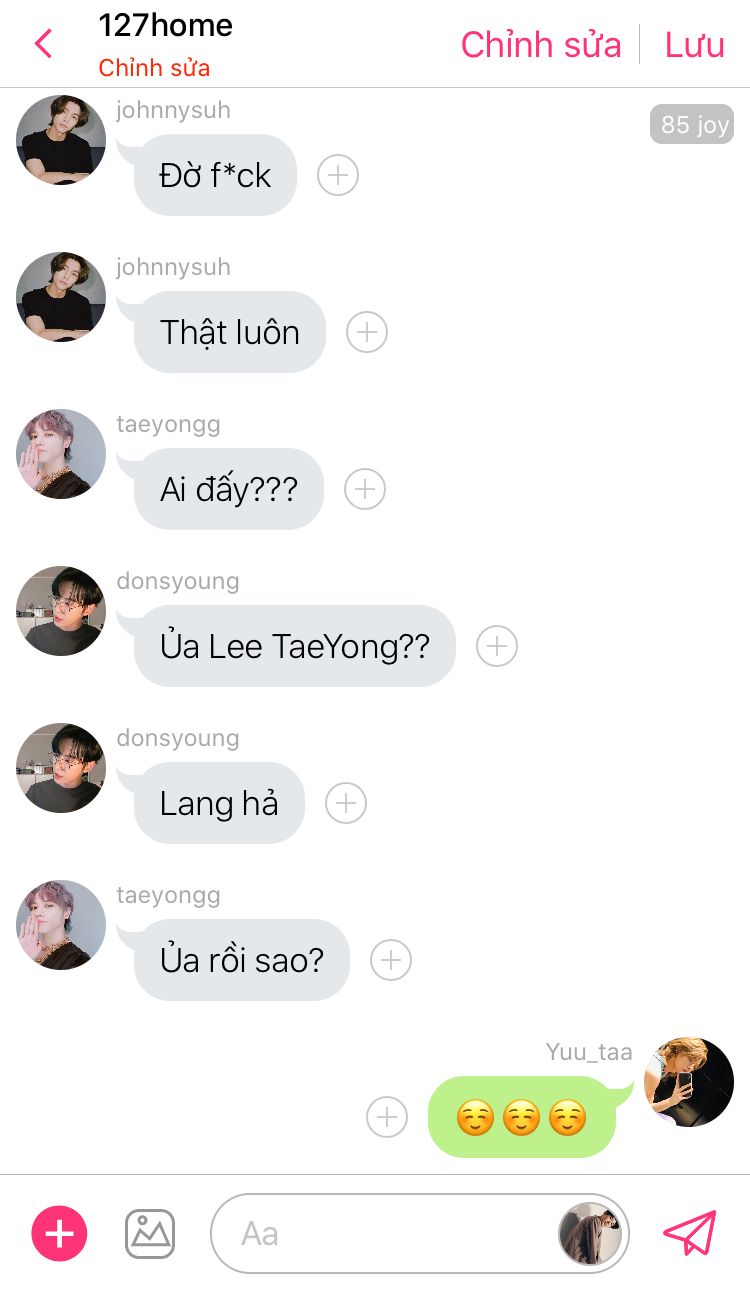
Task: Save the chat with Lưu
Action: pyautogui.click(x=695, y=45)
